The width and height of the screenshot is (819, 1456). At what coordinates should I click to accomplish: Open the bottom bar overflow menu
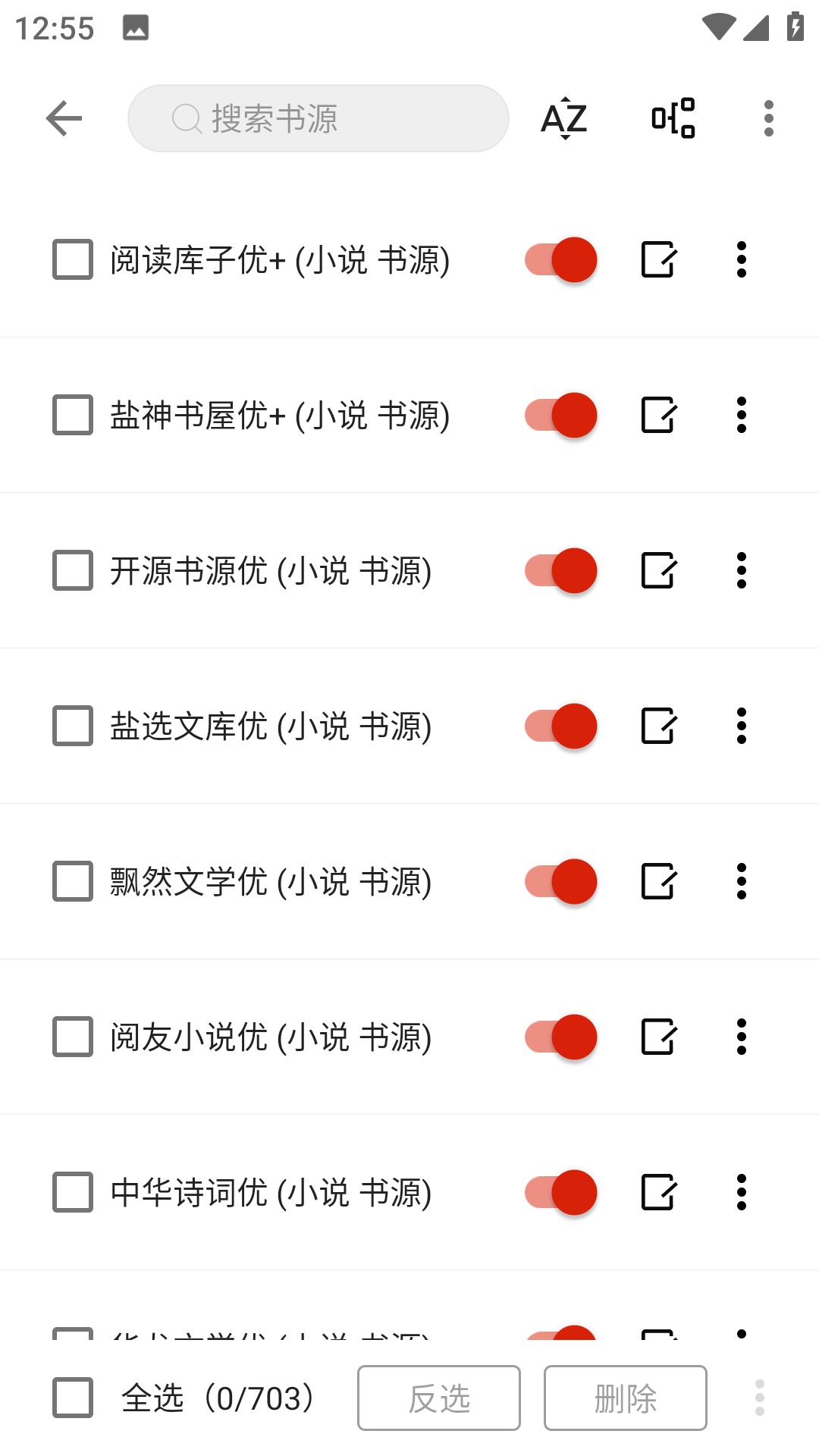[759, 1398]
